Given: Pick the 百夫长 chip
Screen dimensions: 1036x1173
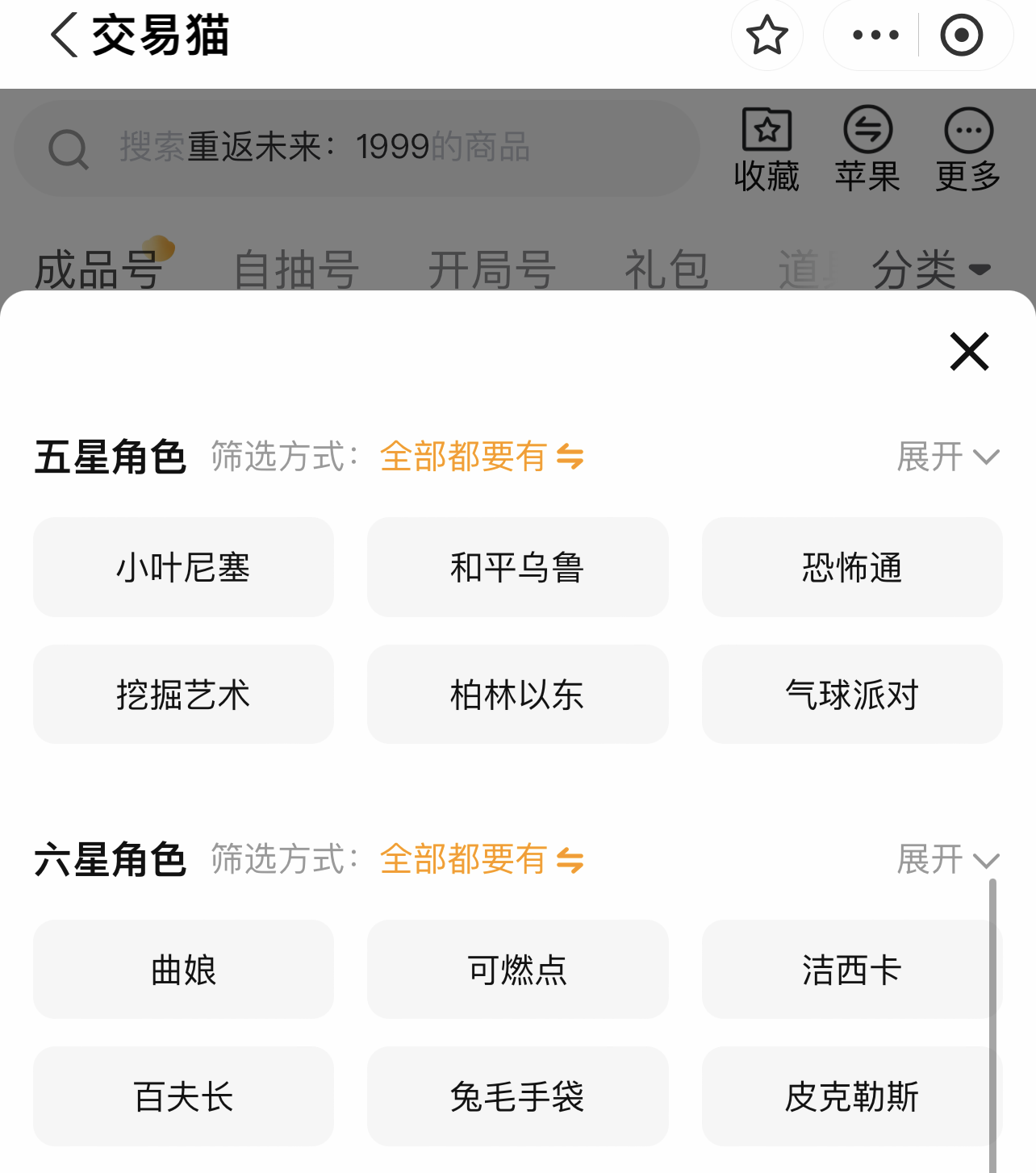Looking at the screenshot, I should pyautogui.click(x=183, y=1096).
